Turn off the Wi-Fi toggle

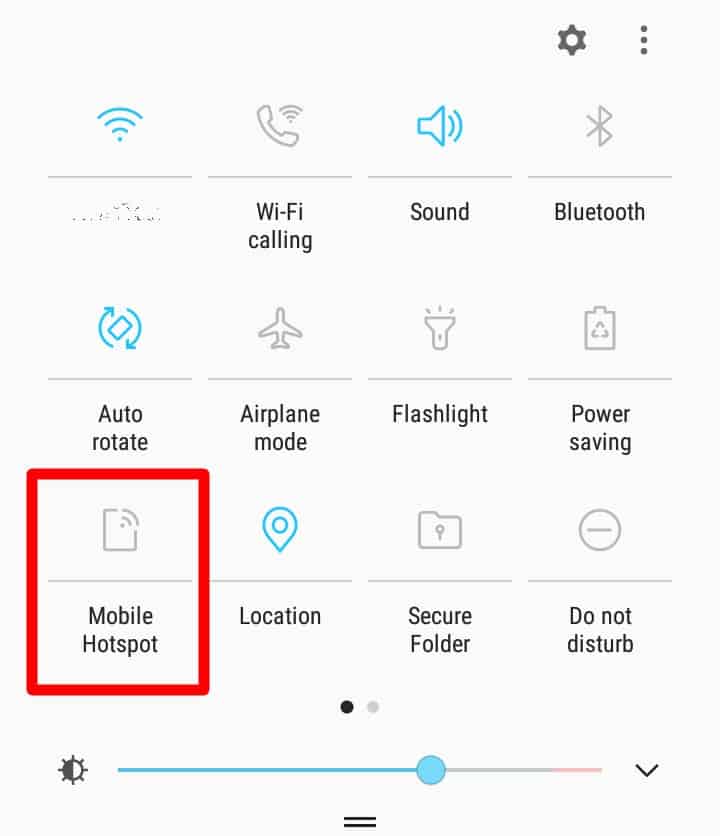coord(120,127)
